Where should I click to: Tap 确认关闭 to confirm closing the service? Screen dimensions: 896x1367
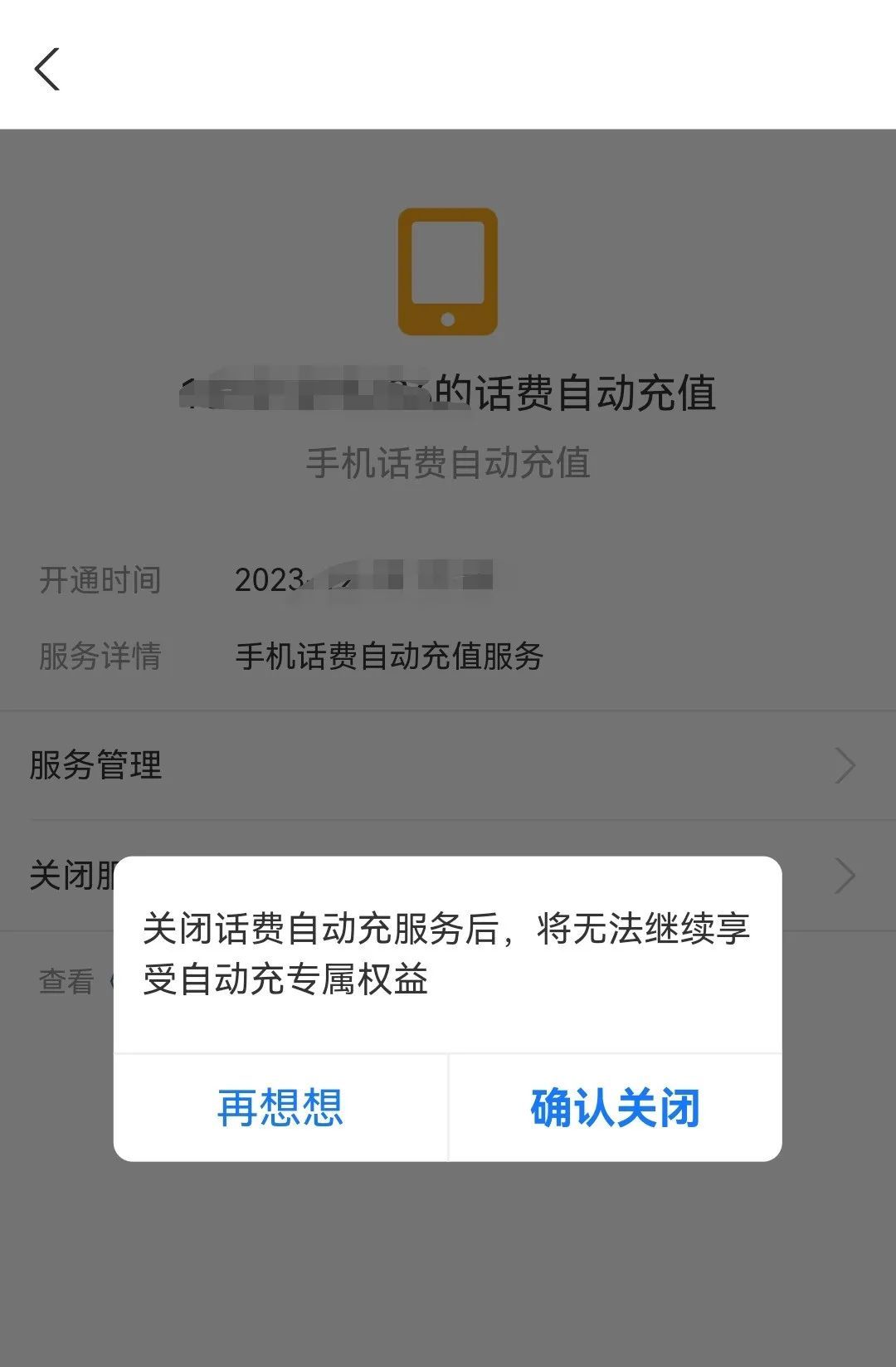tap(615, 1108)
